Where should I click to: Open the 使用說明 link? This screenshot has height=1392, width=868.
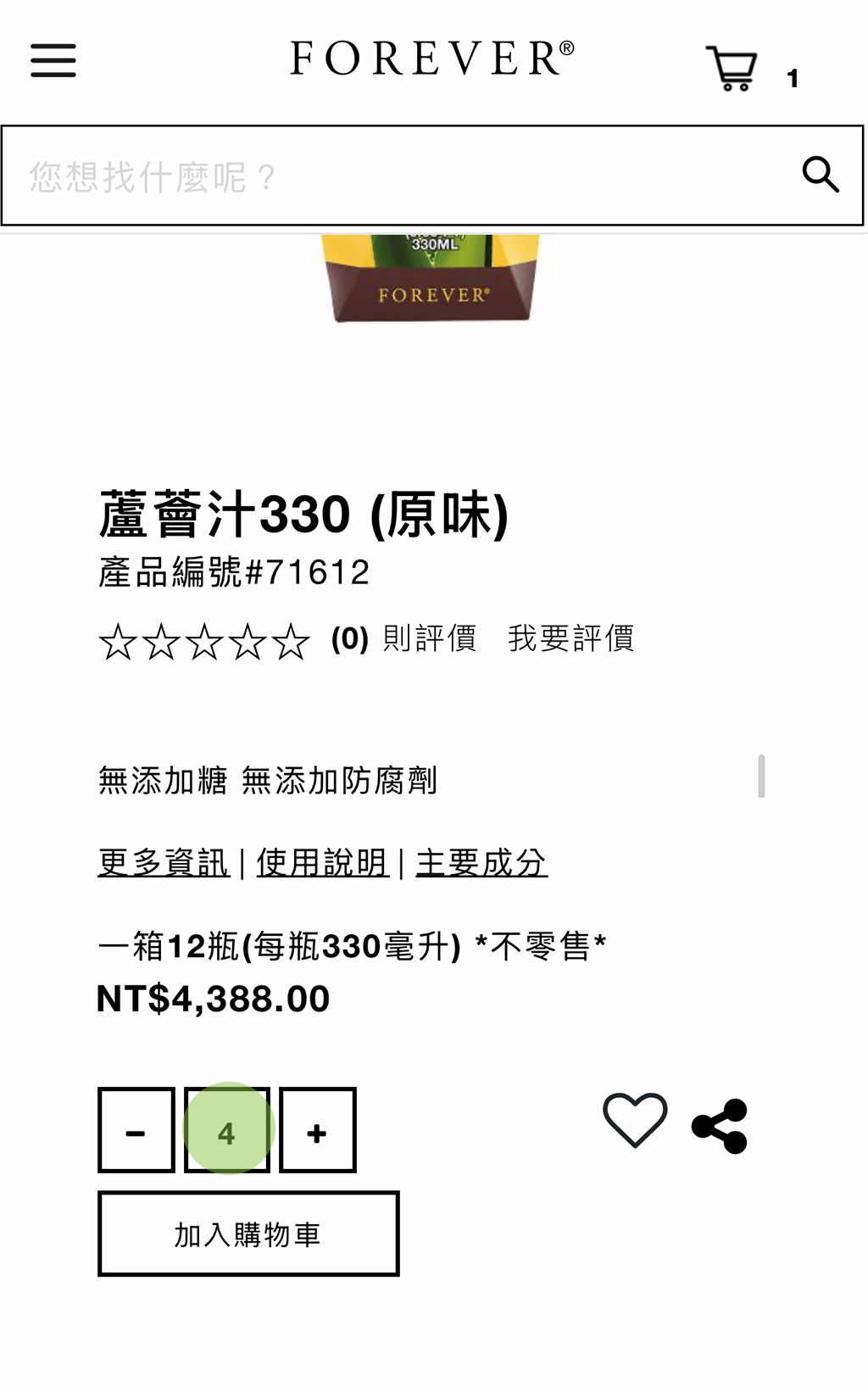pos(322,863)
